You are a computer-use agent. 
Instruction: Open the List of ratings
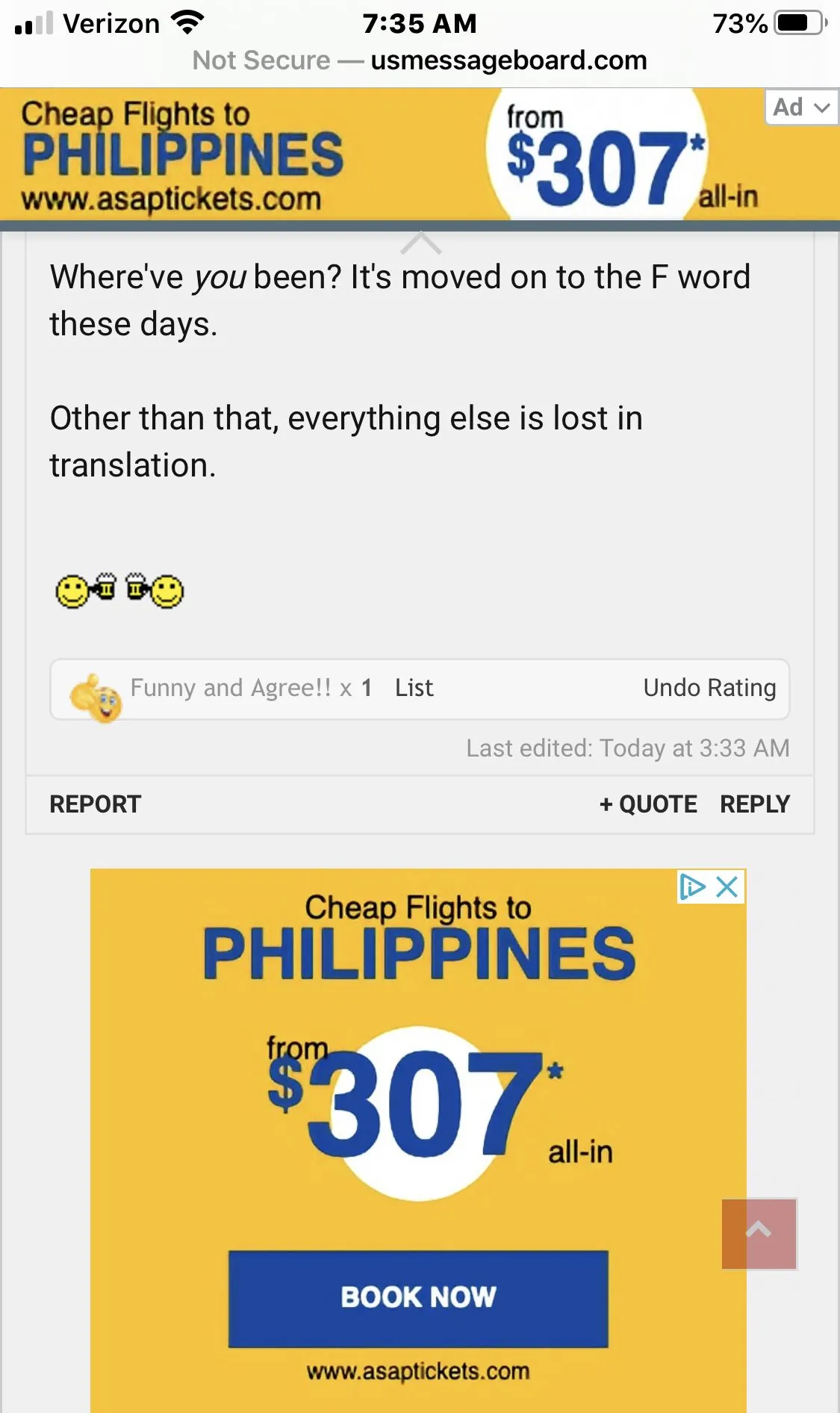[414, 688]
